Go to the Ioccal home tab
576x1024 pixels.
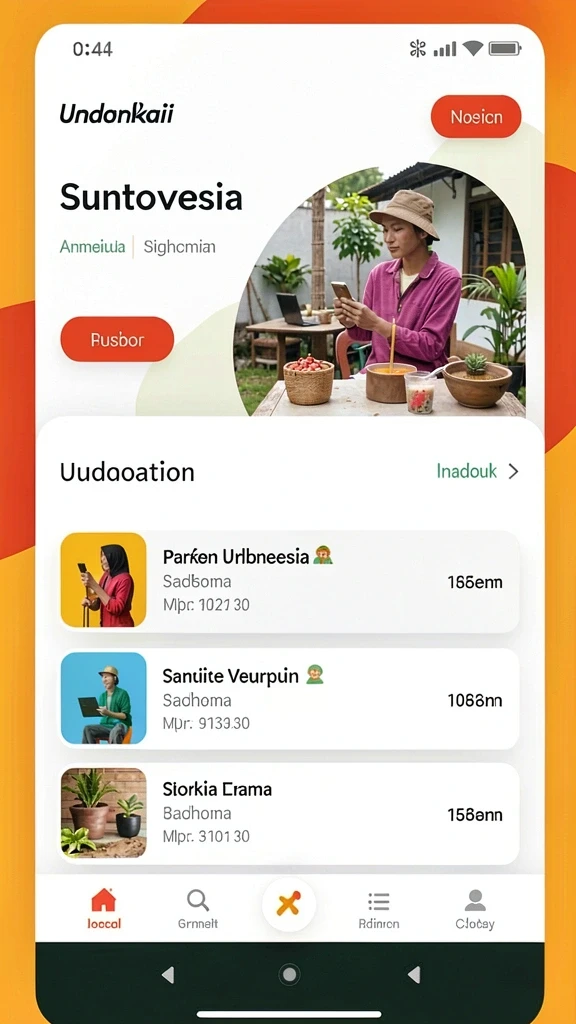click(104, 908)
